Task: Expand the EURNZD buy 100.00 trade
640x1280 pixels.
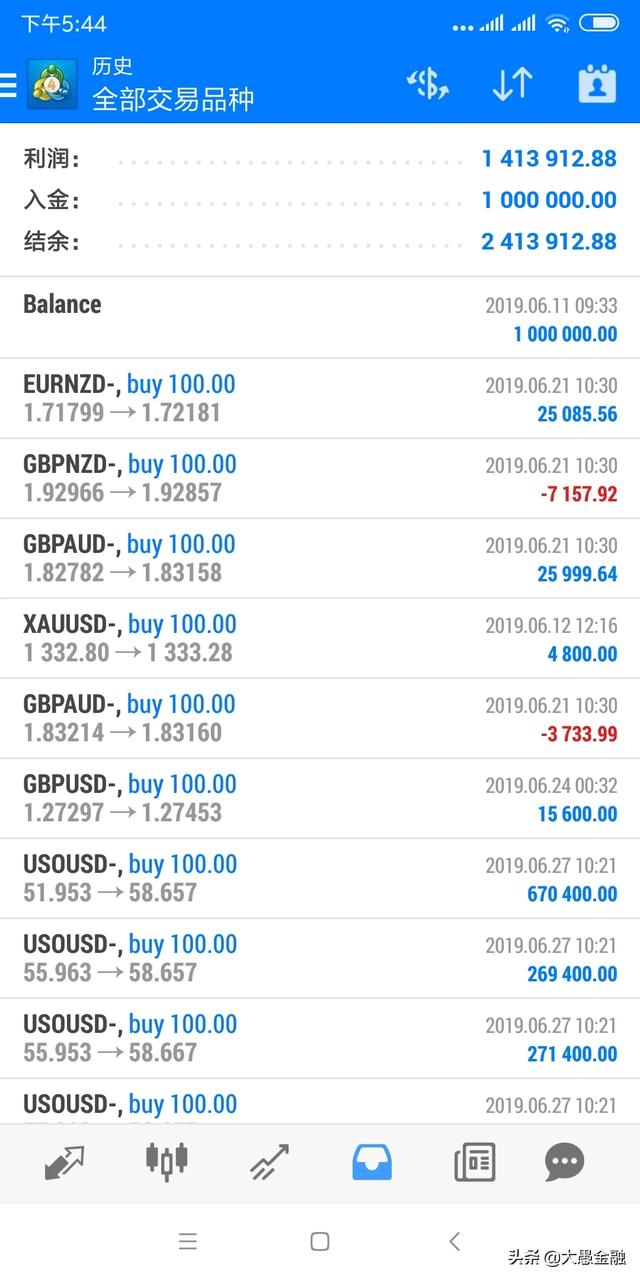Action: [x=320, y=398]
